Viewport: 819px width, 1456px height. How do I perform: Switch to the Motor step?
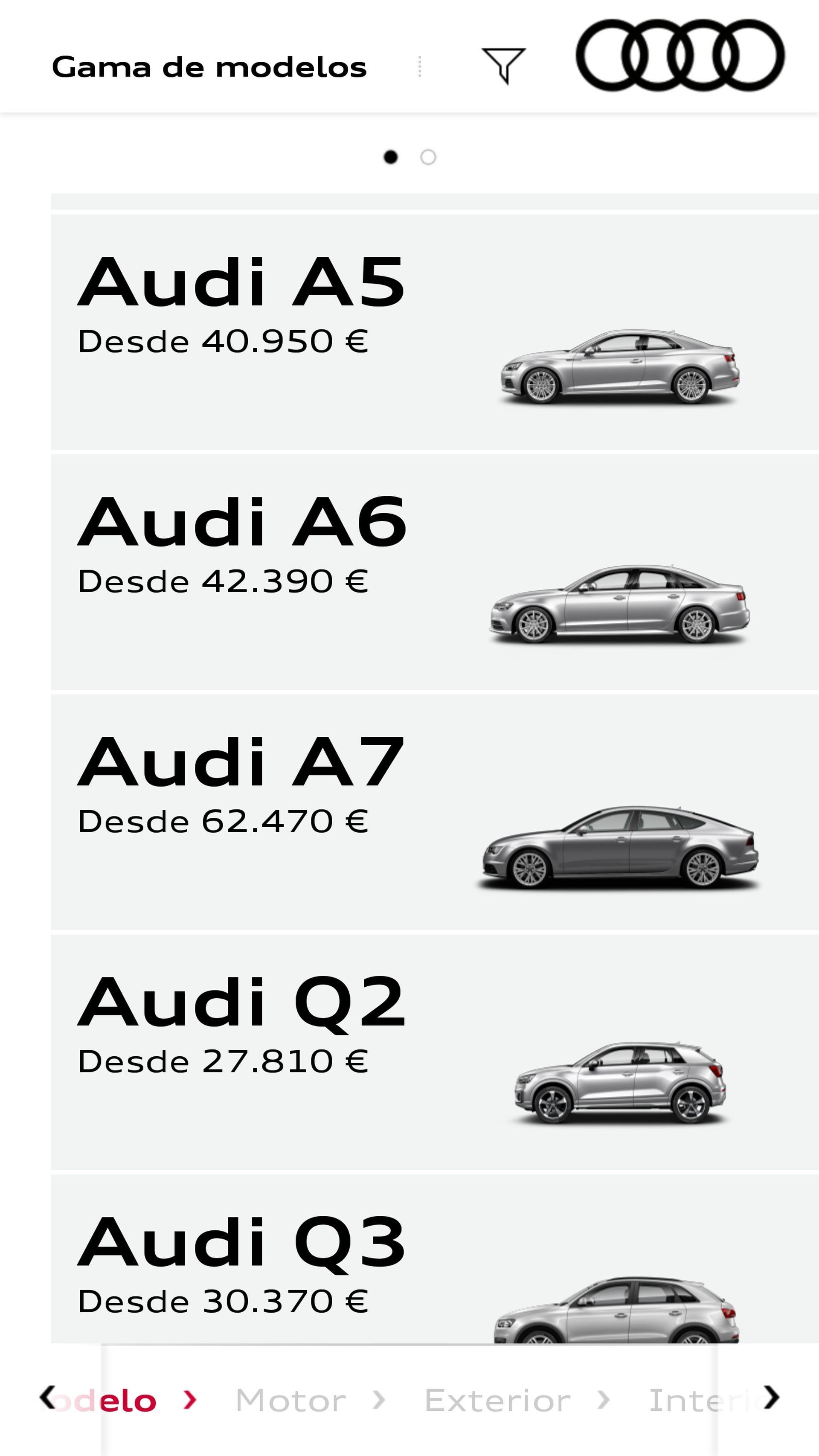pyautogui.click(x=290, y=1400)
